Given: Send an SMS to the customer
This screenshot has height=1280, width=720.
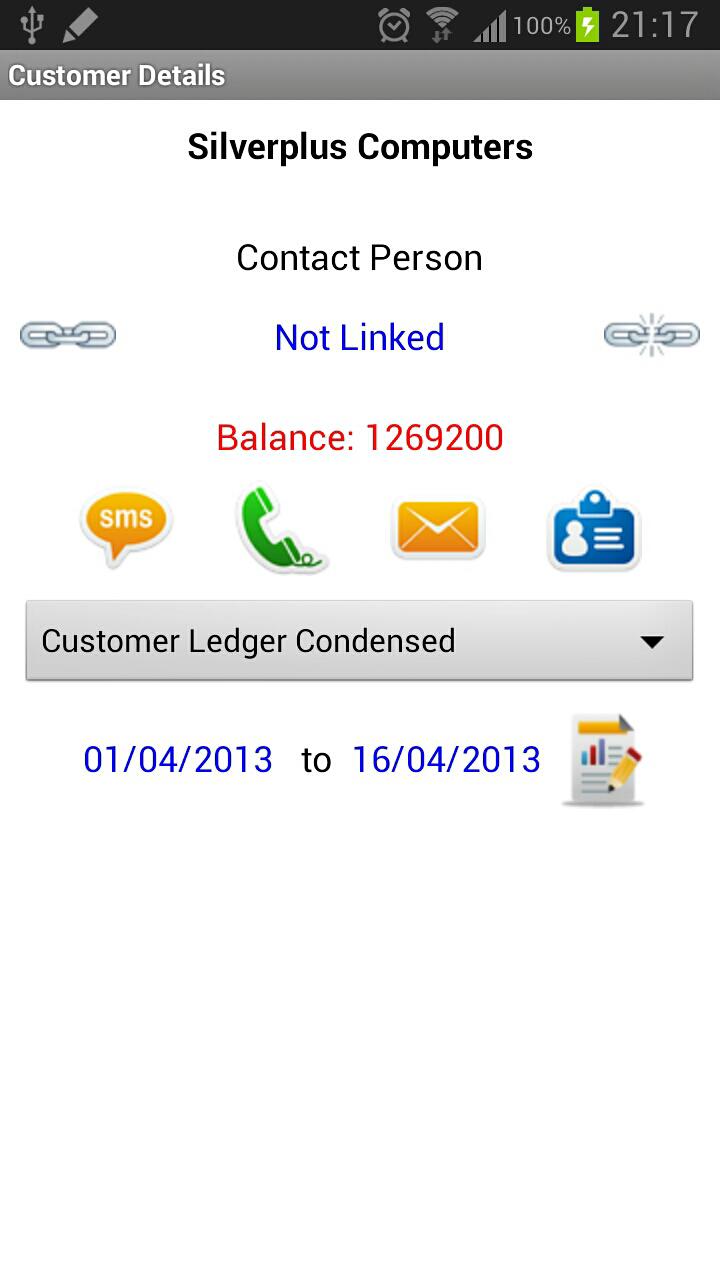Looking at the screenshot, I should pos(126,527).
